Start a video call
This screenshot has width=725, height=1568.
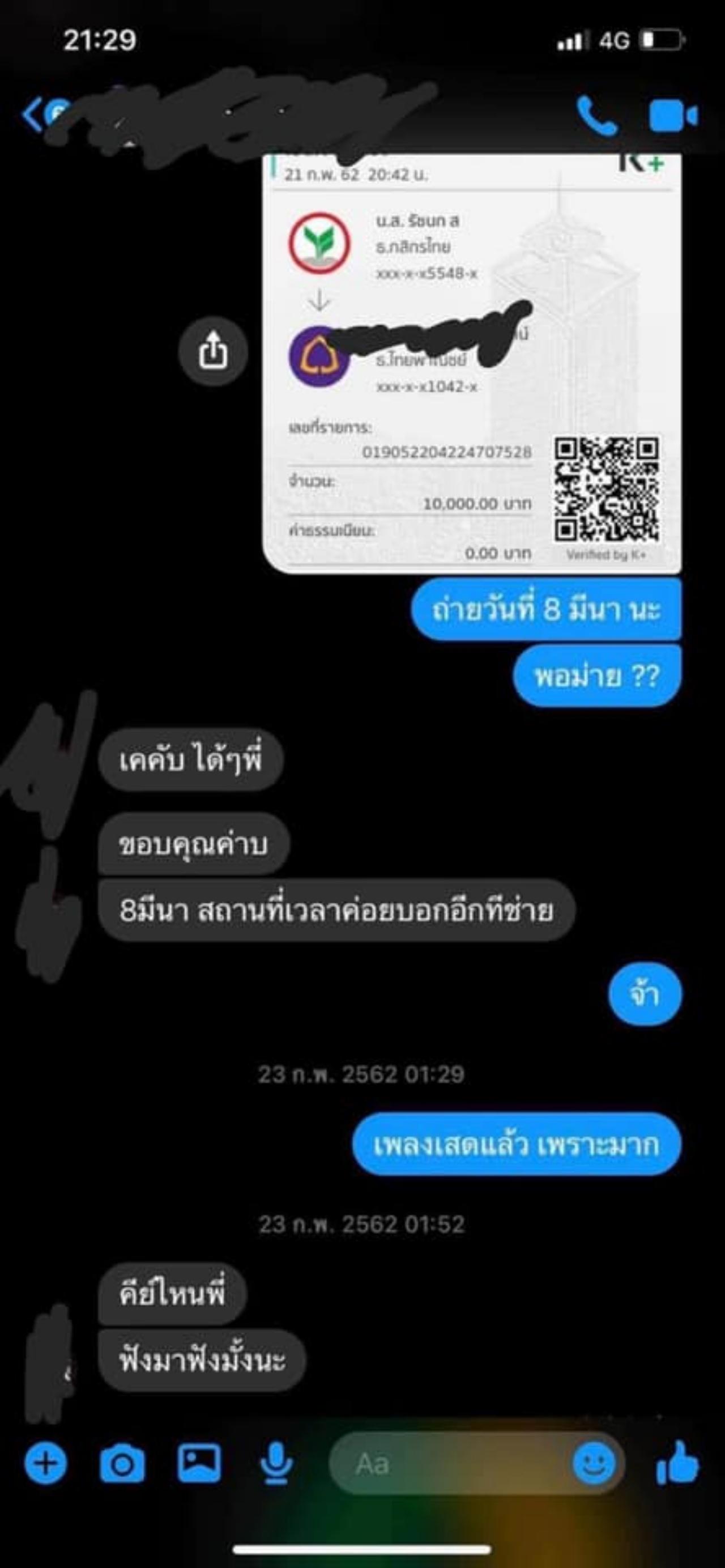tap(672, 115)
